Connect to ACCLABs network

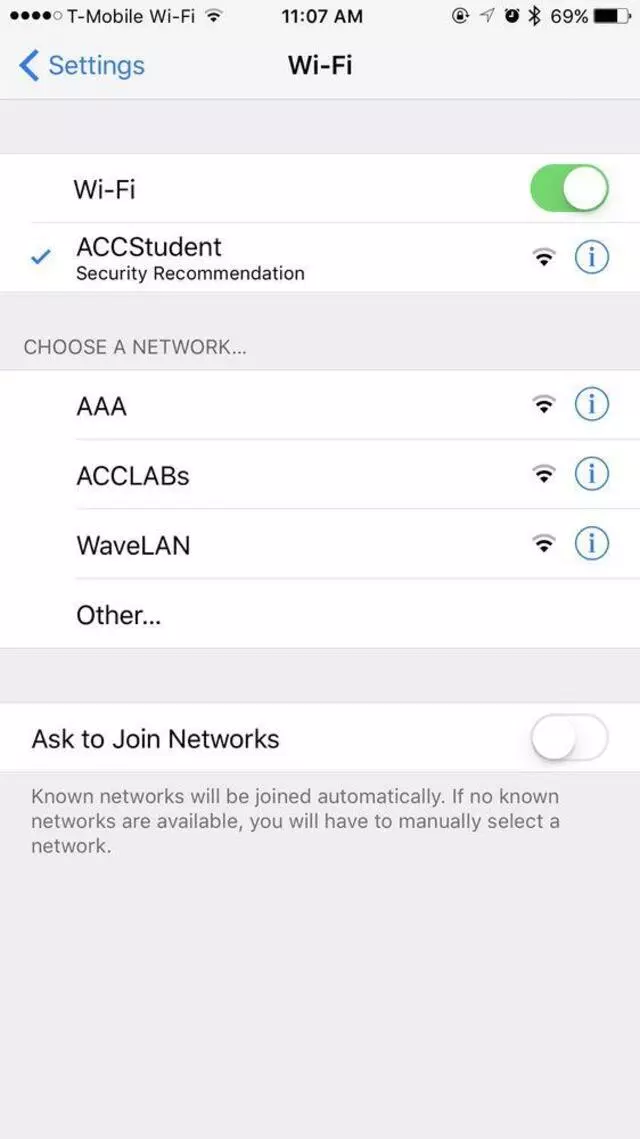(x=133, y=476)
